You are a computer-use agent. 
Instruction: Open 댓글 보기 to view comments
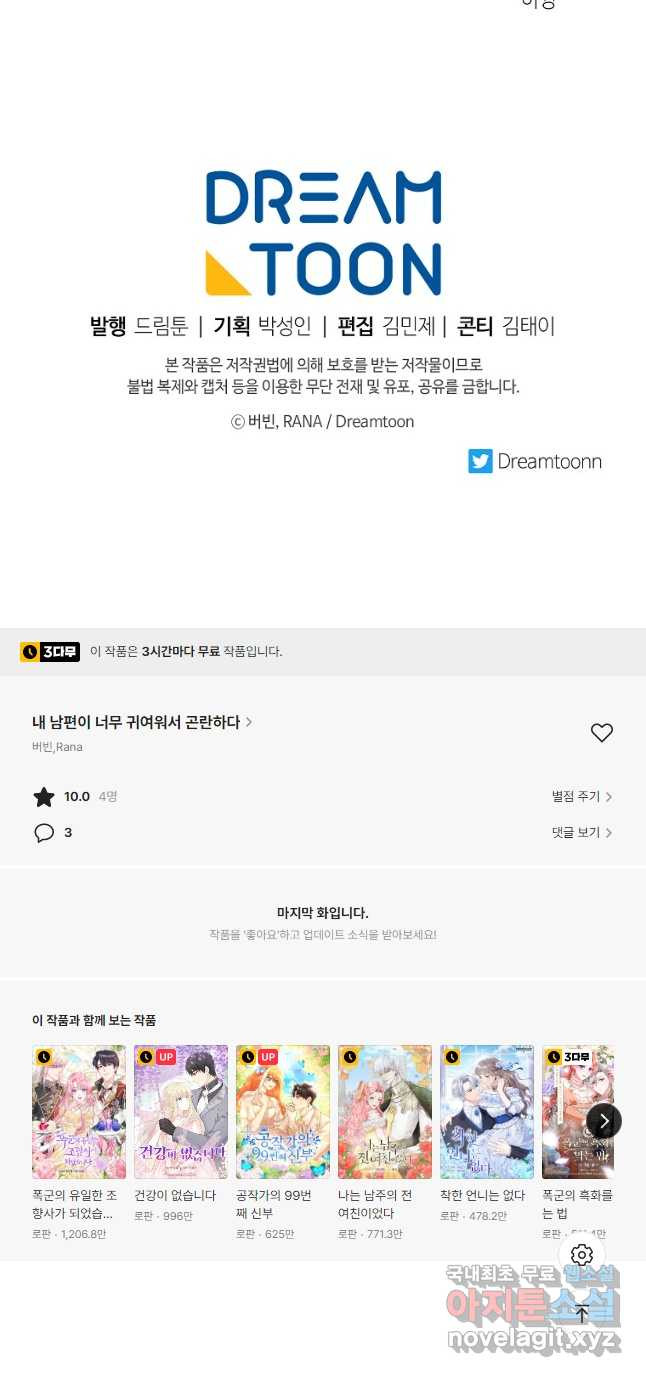pos(581,832)
